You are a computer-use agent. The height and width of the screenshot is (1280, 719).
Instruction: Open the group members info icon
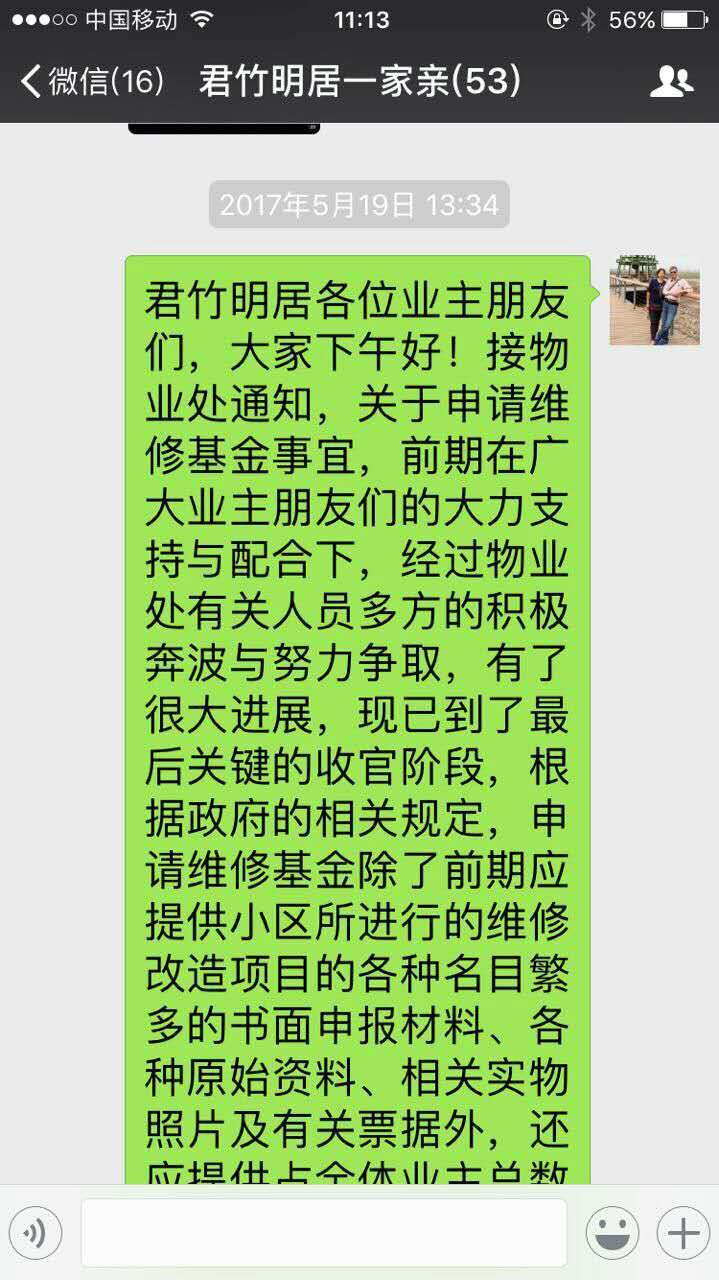[672, 81]
